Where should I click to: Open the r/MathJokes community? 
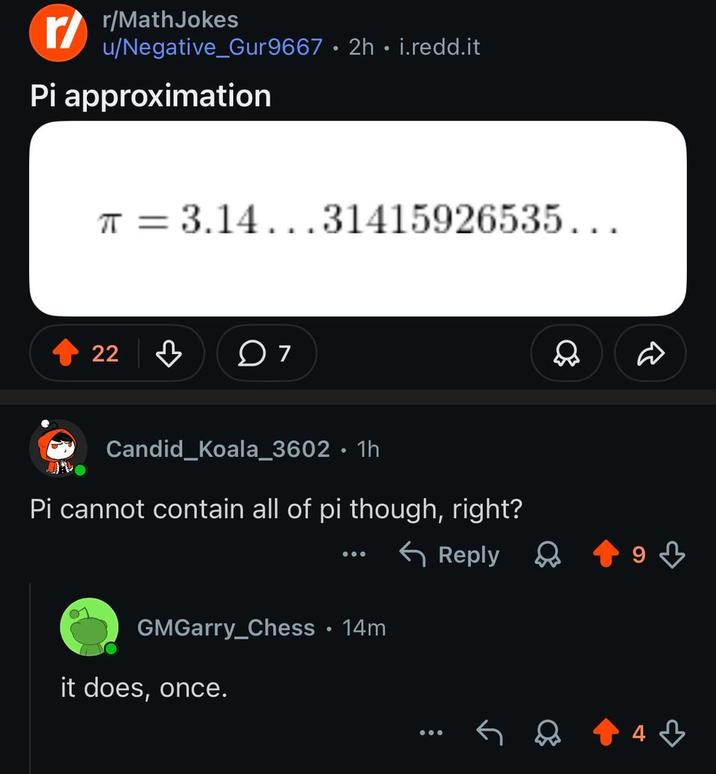(x=170, y=20)
